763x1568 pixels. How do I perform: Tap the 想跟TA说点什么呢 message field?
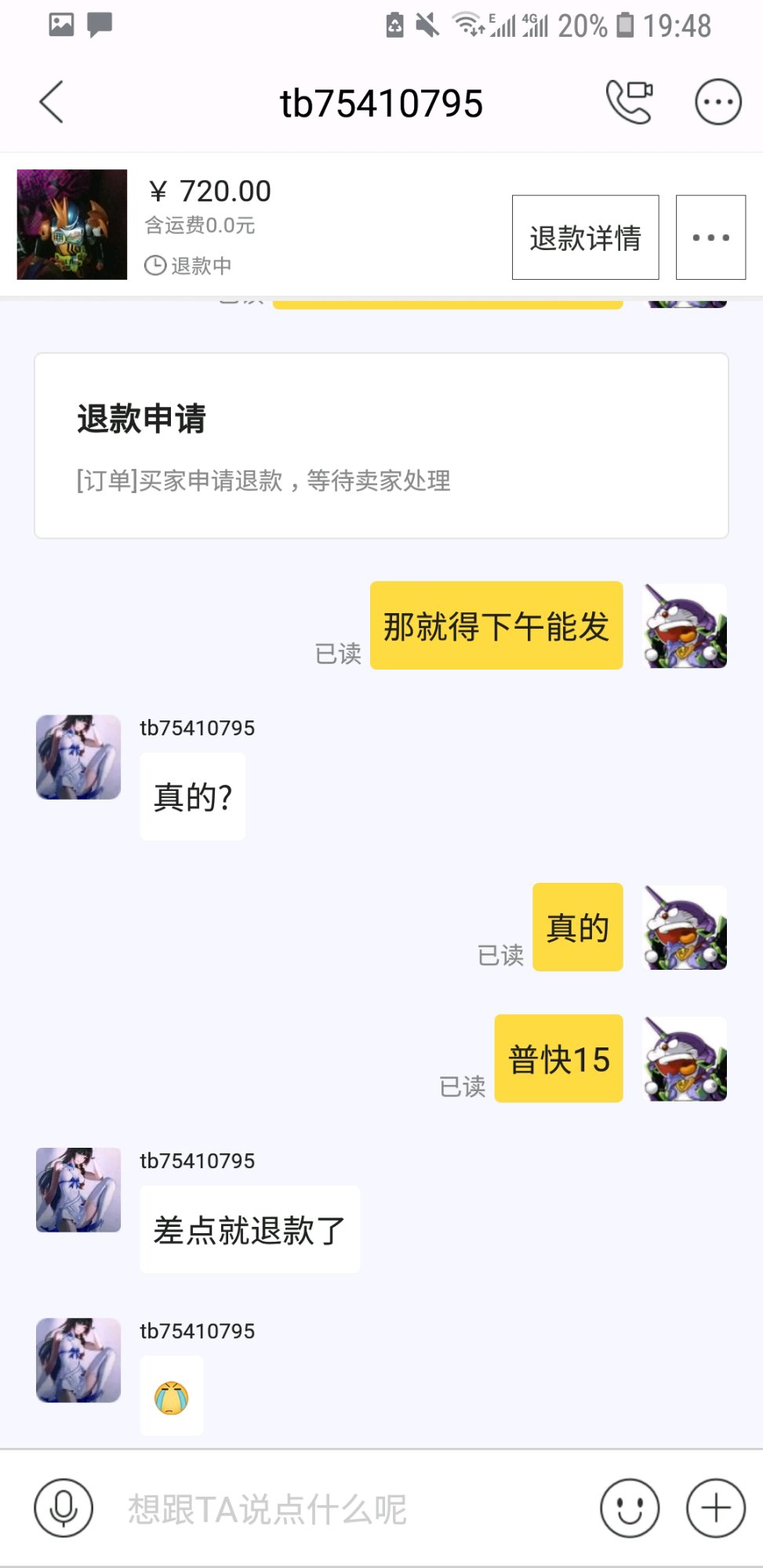click(x=345, y=1509)
